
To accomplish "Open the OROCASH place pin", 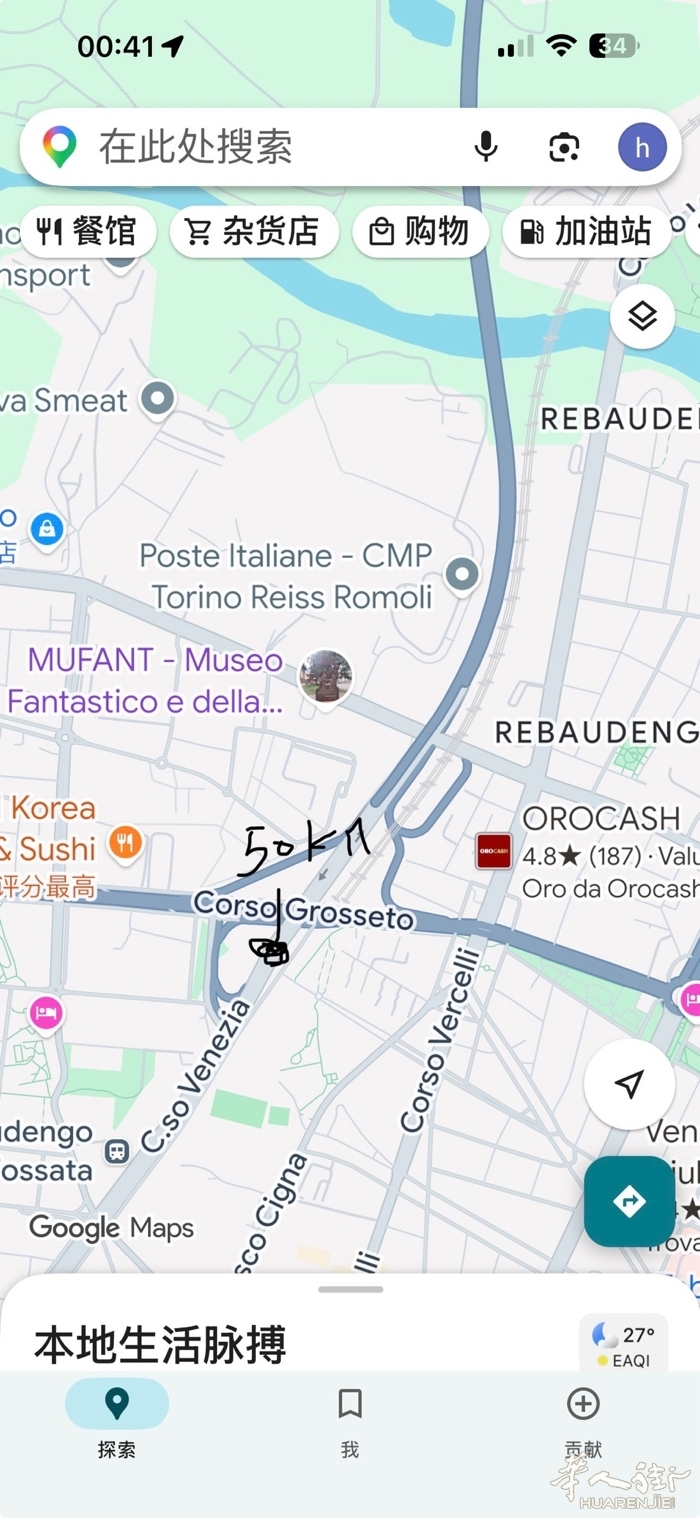I will click(x=493, y=851).
